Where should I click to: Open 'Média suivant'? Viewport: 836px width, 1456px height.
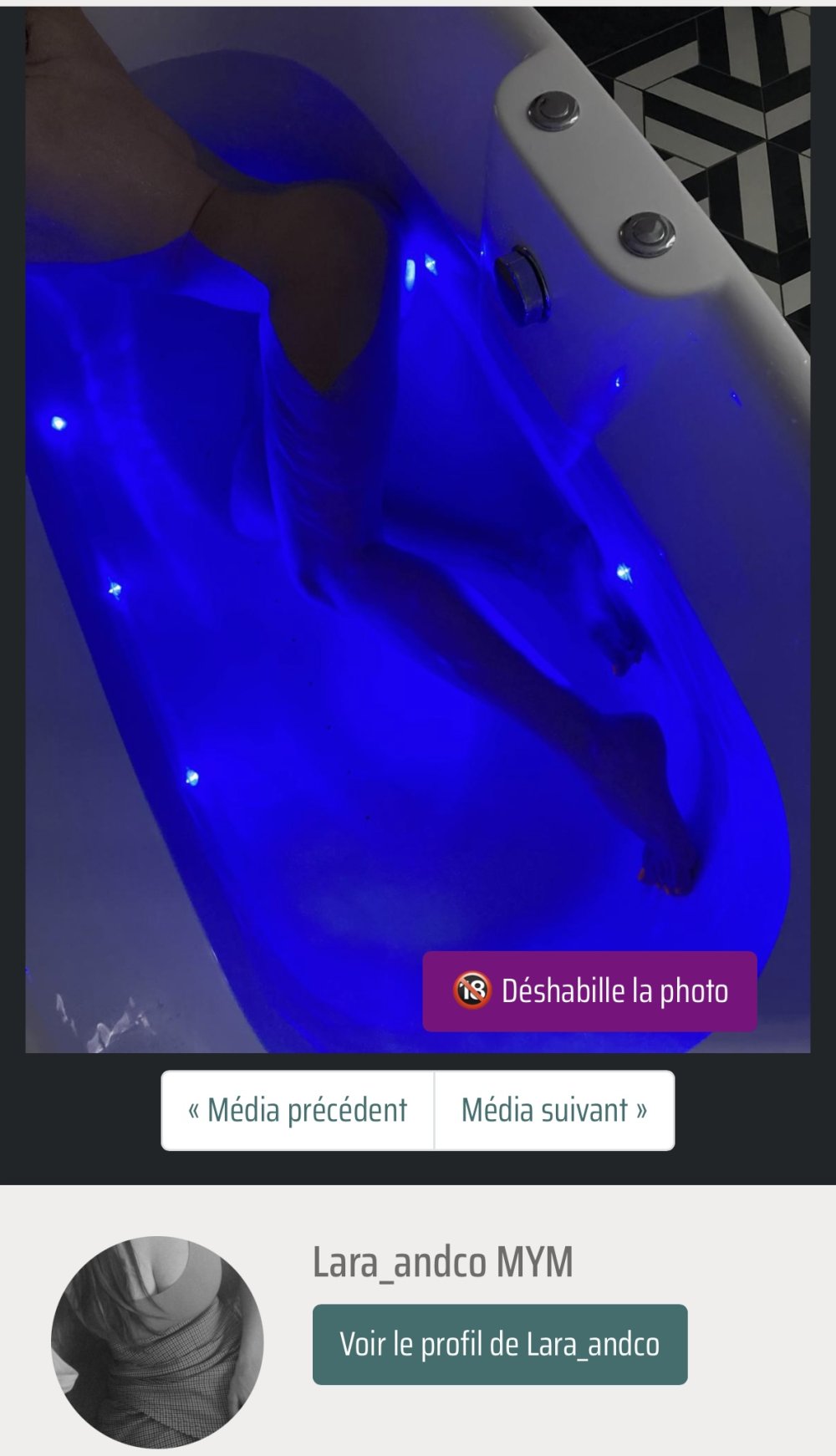(554, 1110)
